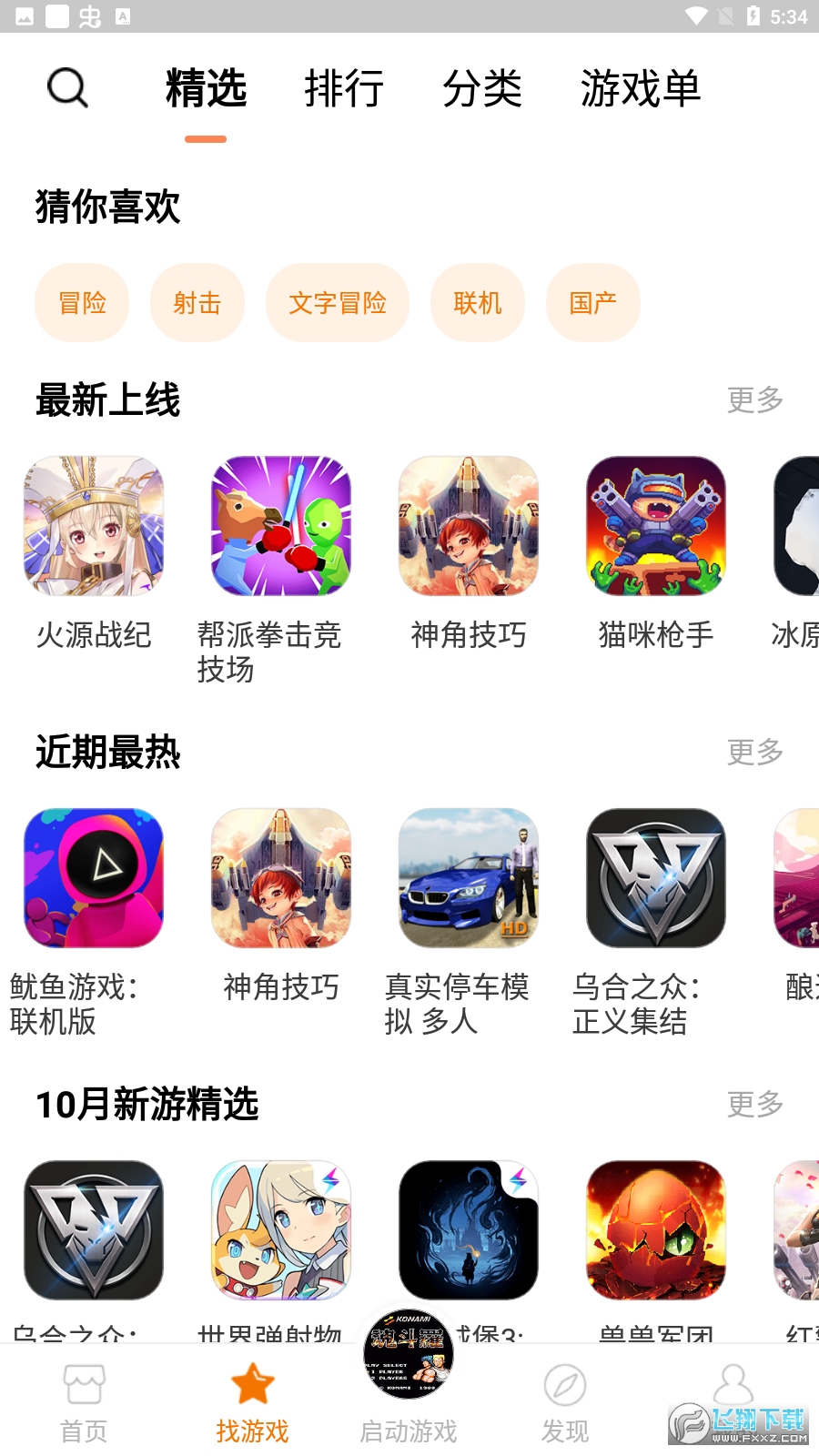Open the game 帮派拳击竞技场
Image resolution: width=819 pixels, height=1456 pixels.
click(x=281, y=527)
